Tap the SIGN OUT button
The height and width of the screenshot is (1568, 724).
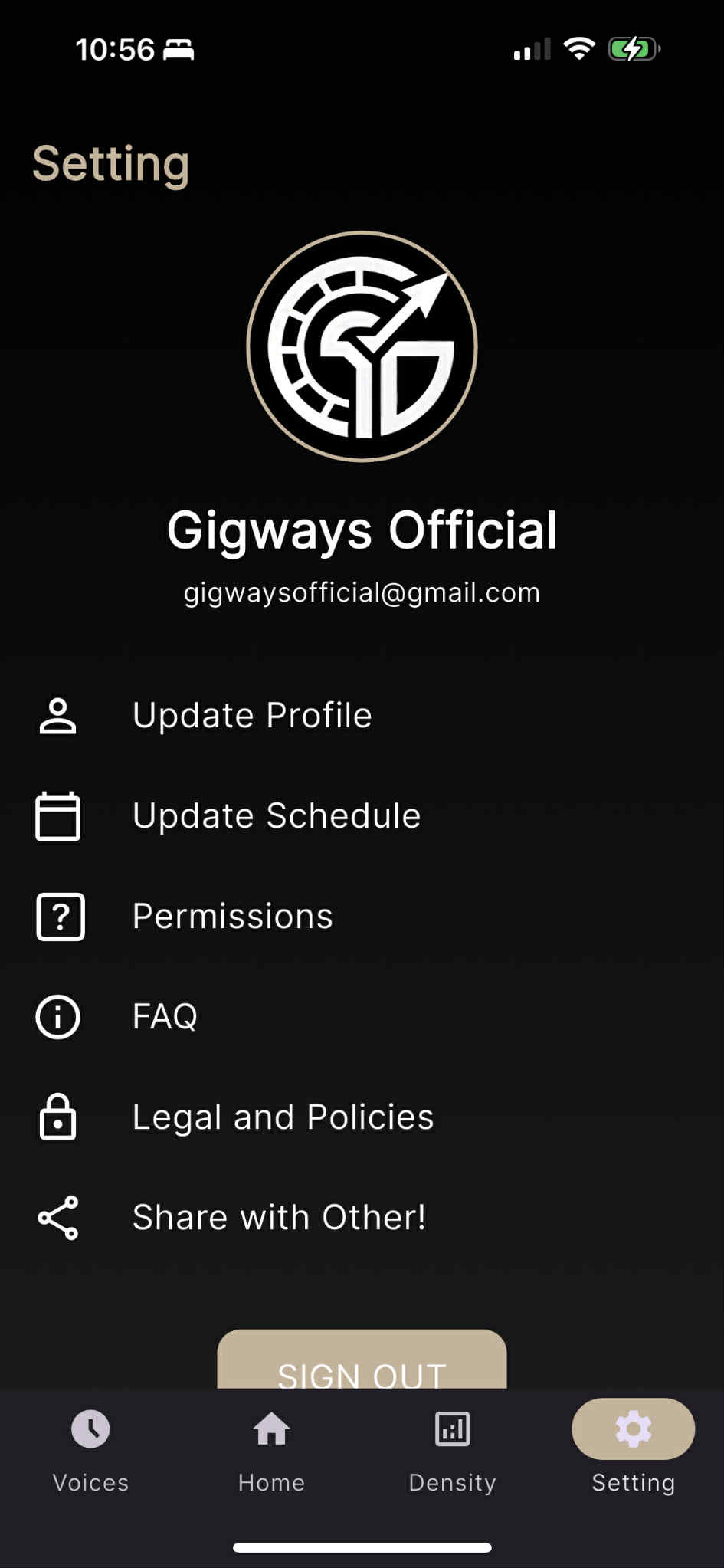click(362, 1360)
